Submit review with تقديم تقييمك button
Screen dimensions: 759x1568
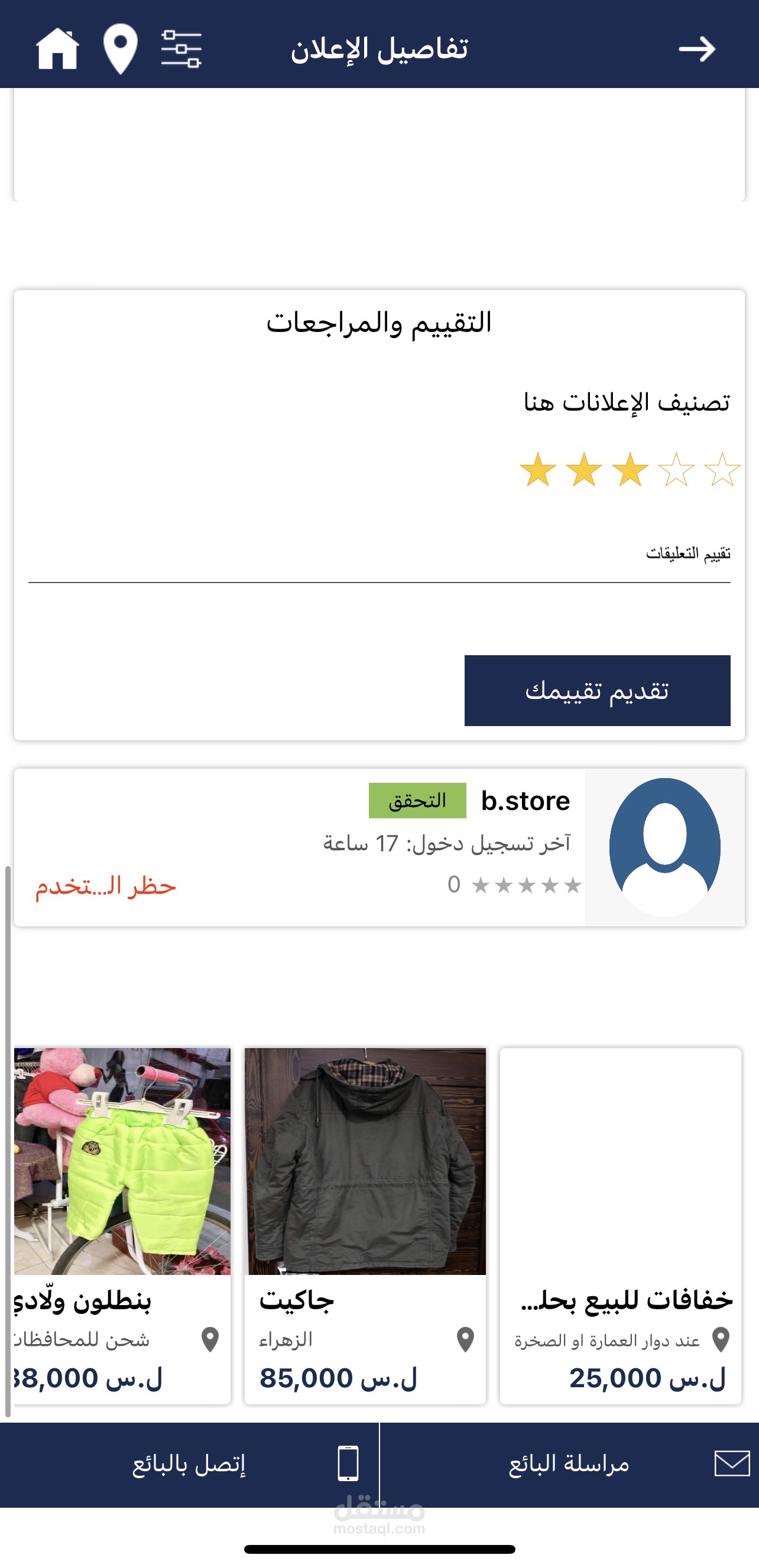[597, 690]
